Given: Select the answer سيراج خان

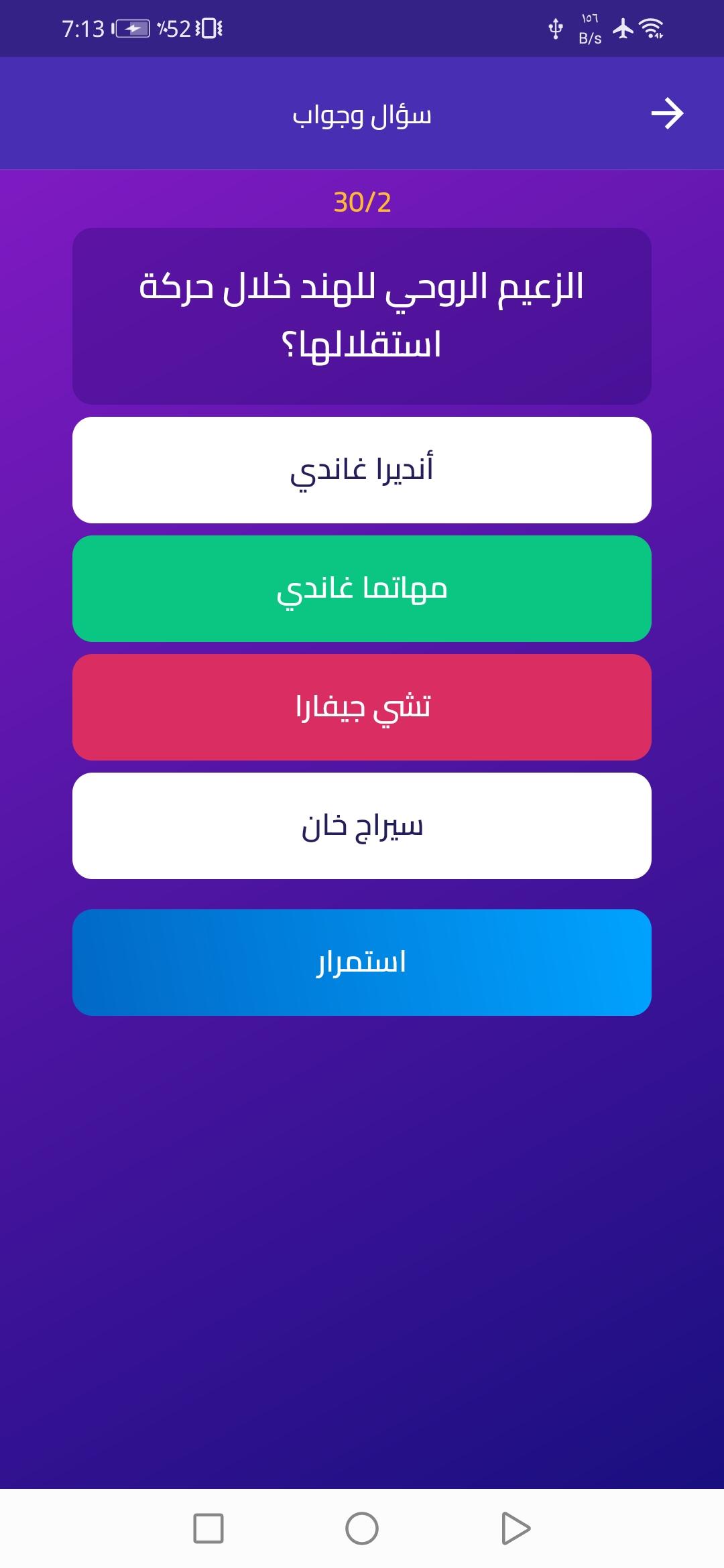Looking at the screenshot, I should pos(362,826).
